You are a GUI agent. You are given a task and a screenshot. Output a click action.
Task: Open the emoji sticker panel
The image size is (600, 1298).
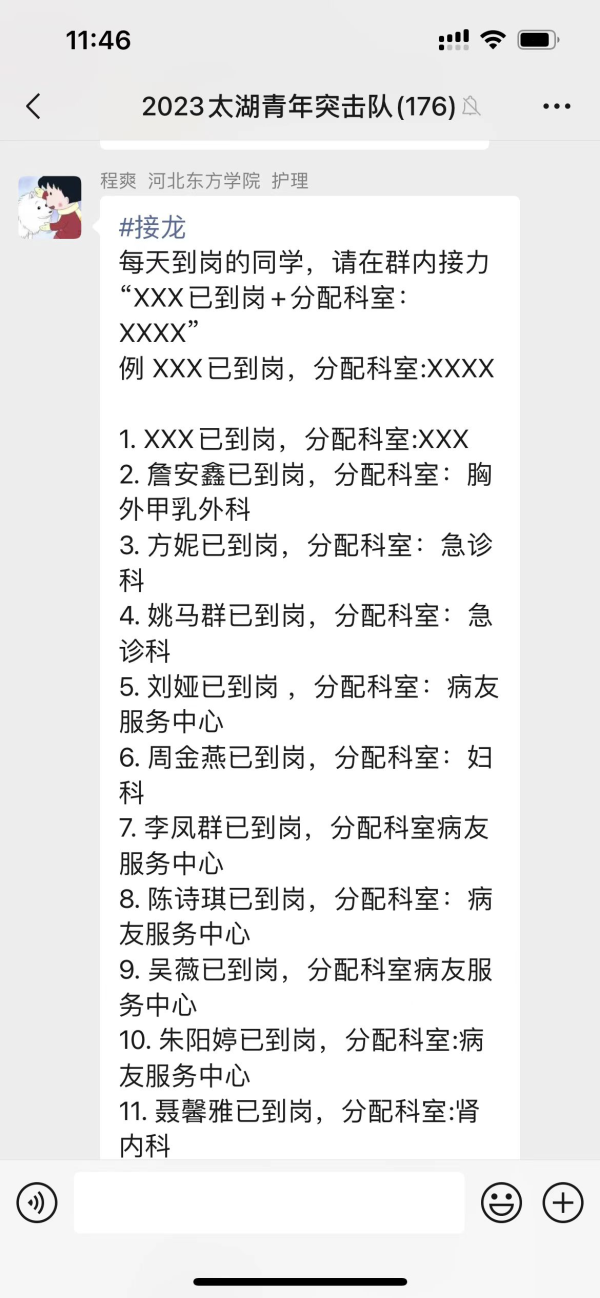point(501,1202)
